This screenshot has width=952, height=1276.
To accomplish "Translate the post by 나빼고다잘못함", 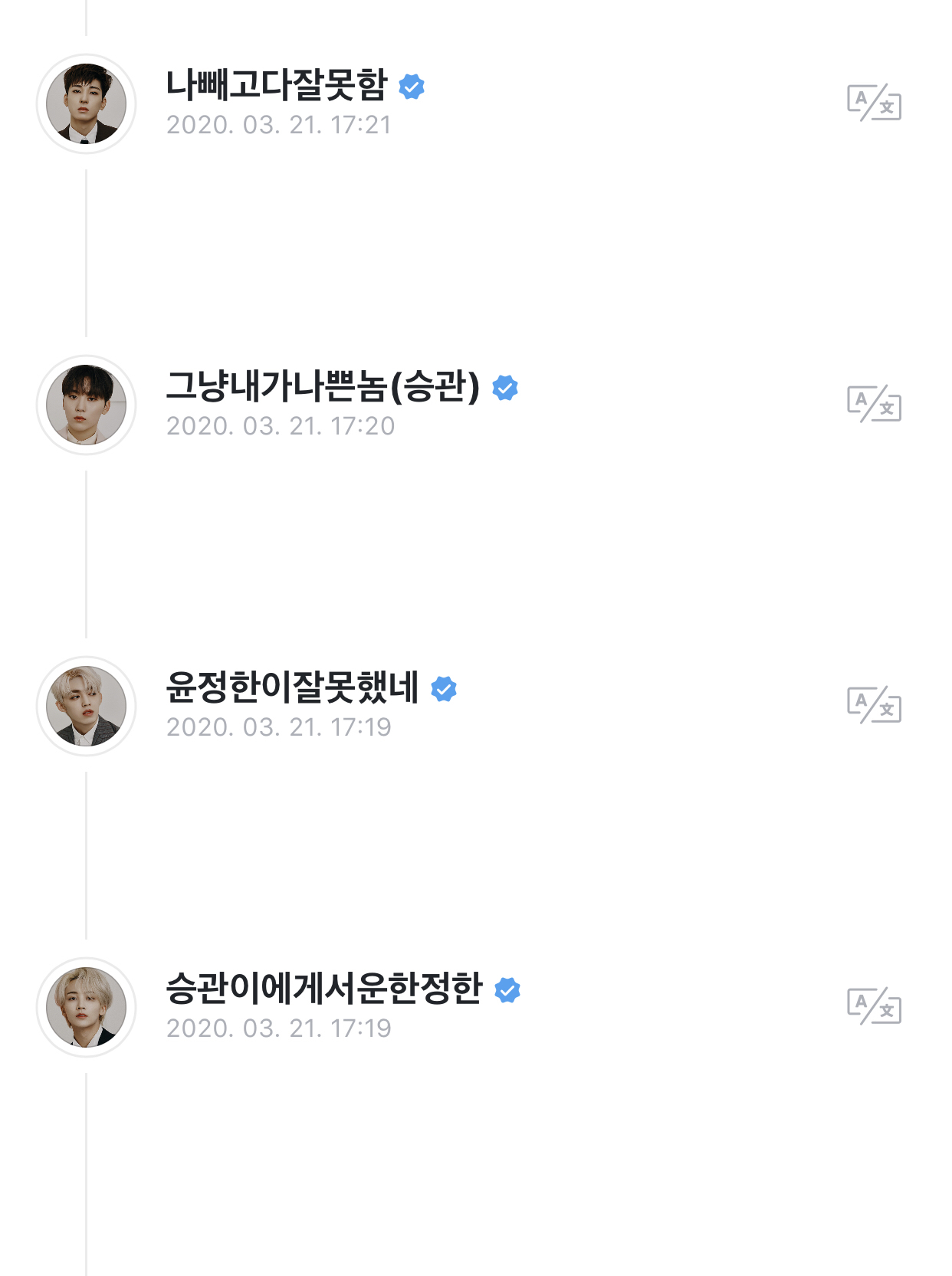I will 872,100.
